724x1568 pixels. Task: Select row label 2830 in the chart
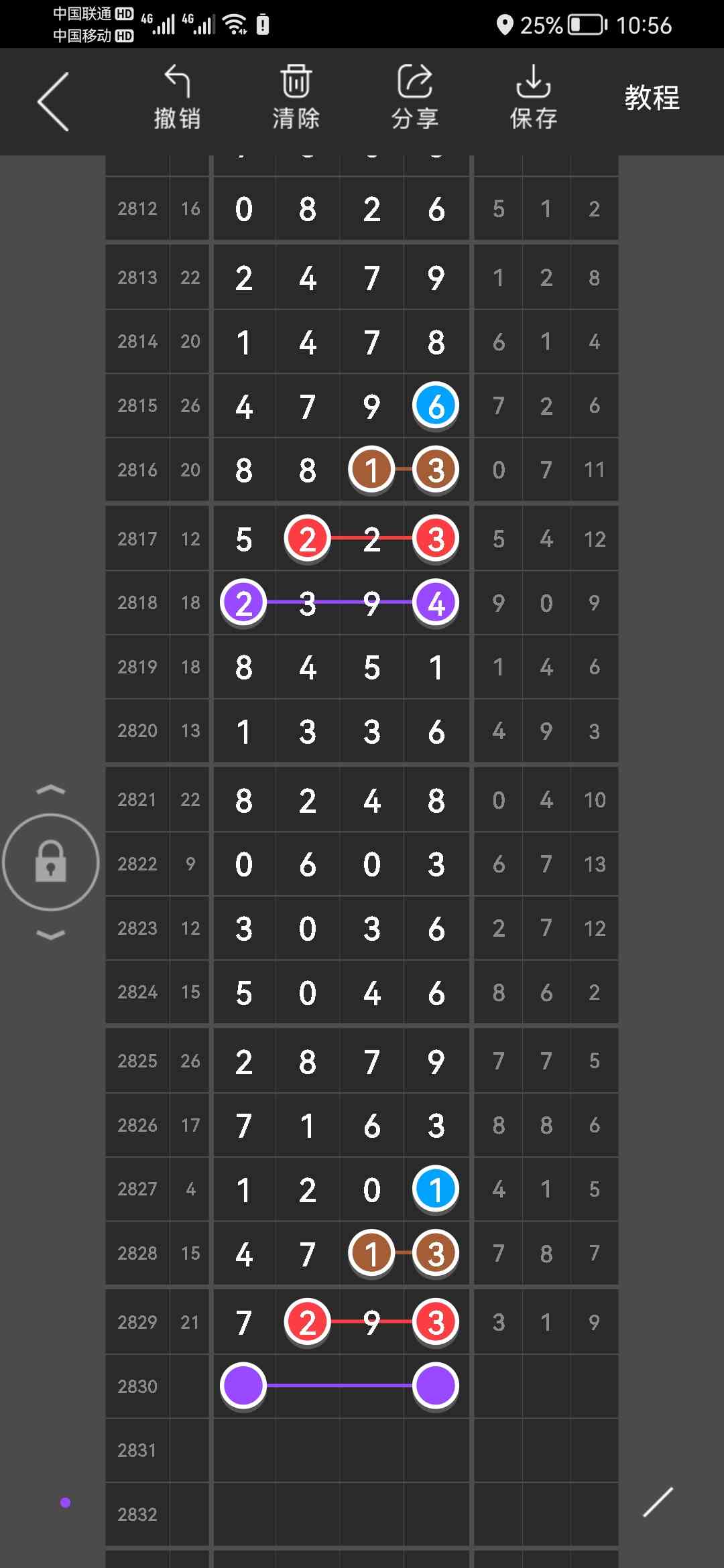[137, 1386]
